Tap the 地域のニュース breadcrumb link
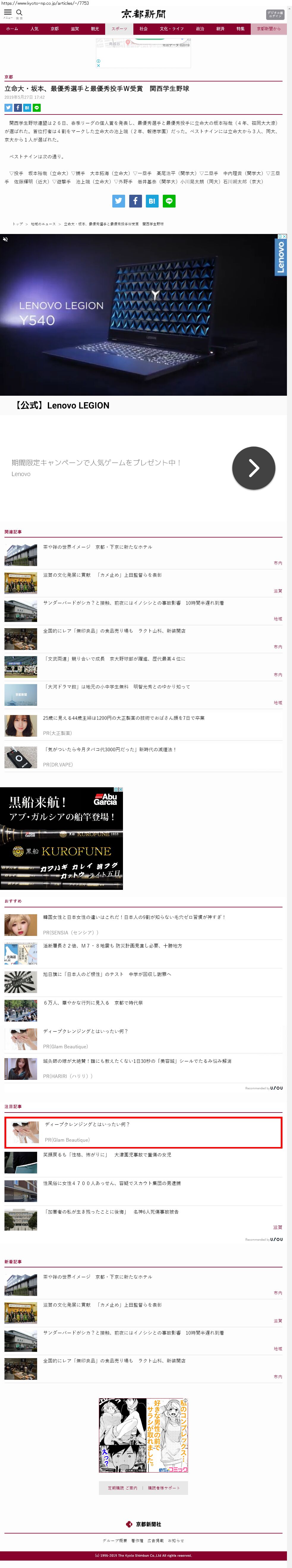292x1568 pixels. 43,224
